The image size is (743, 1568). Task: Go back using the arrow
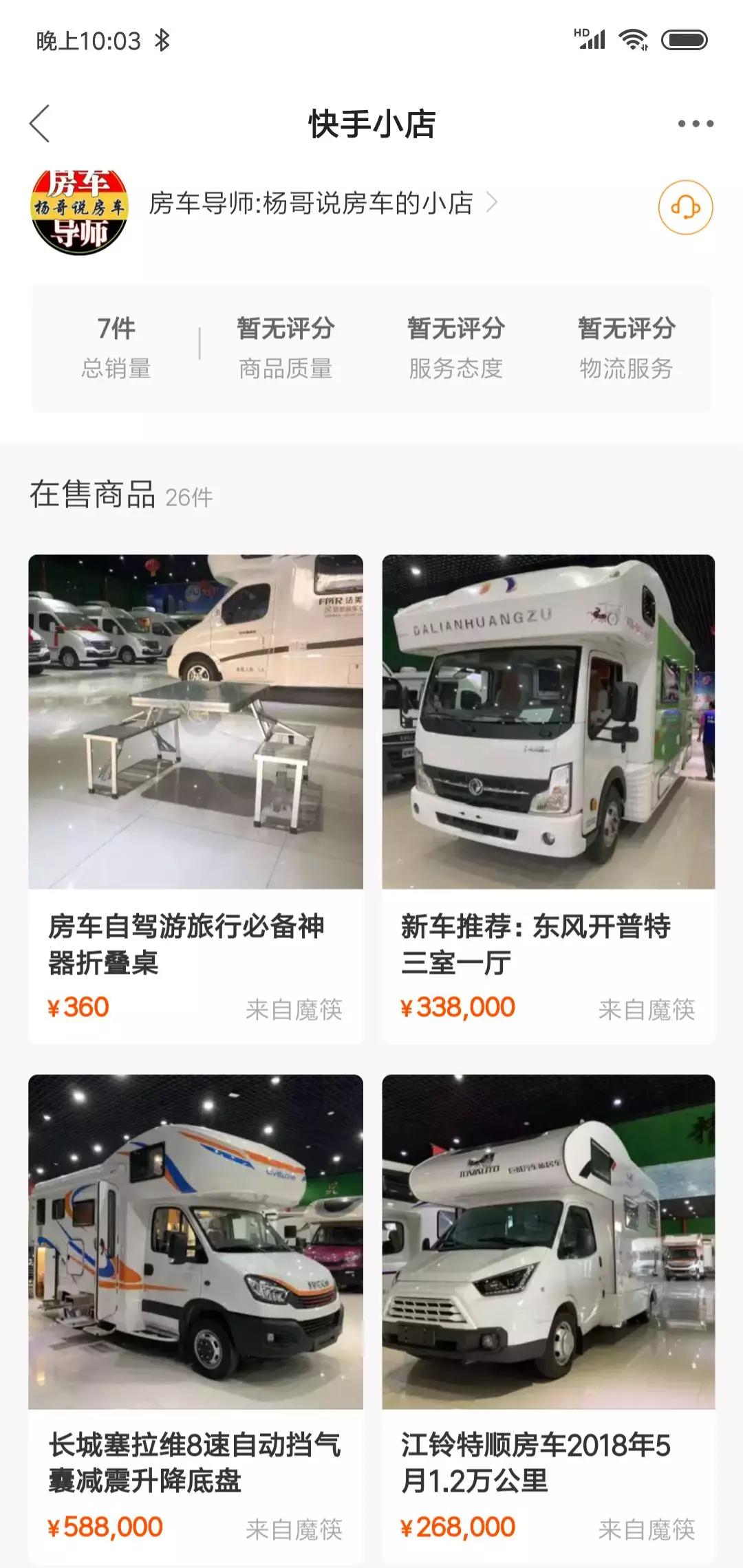coord(40,124)
